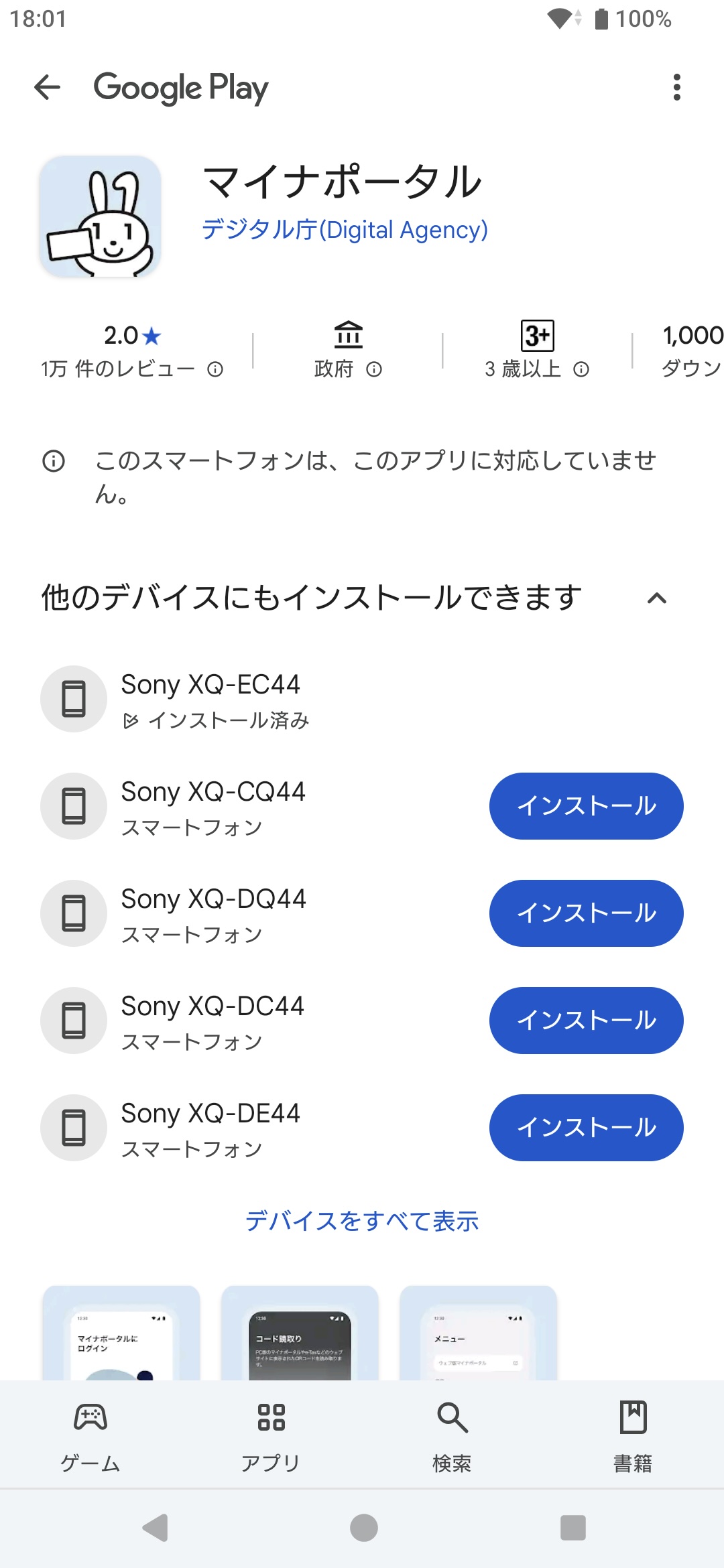
Task: Install on Sony XQ-DC44
Action: click(x=587, y=1021)
